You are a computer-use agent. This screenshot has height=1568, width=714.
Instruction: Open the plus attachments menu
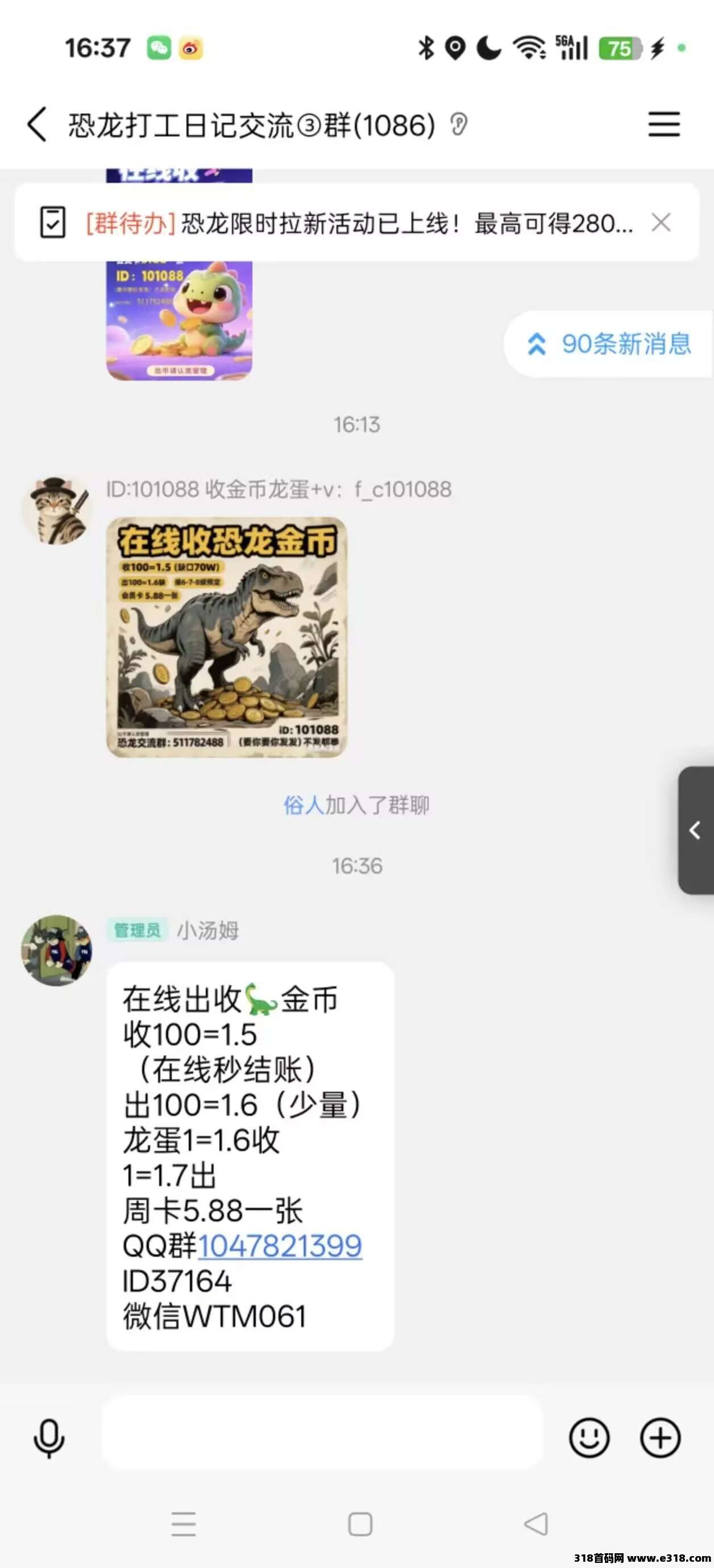(x=660, y=1438)
